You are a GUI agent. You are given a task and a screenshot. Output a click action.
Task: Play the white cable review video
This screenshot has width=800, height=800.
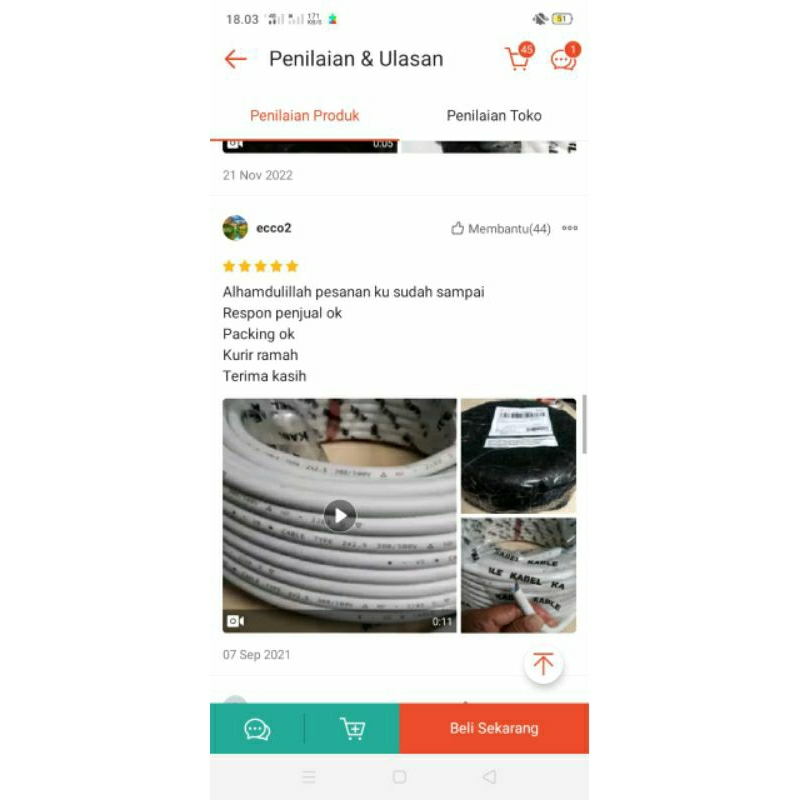pyautogui.click(x=339, y=516)
